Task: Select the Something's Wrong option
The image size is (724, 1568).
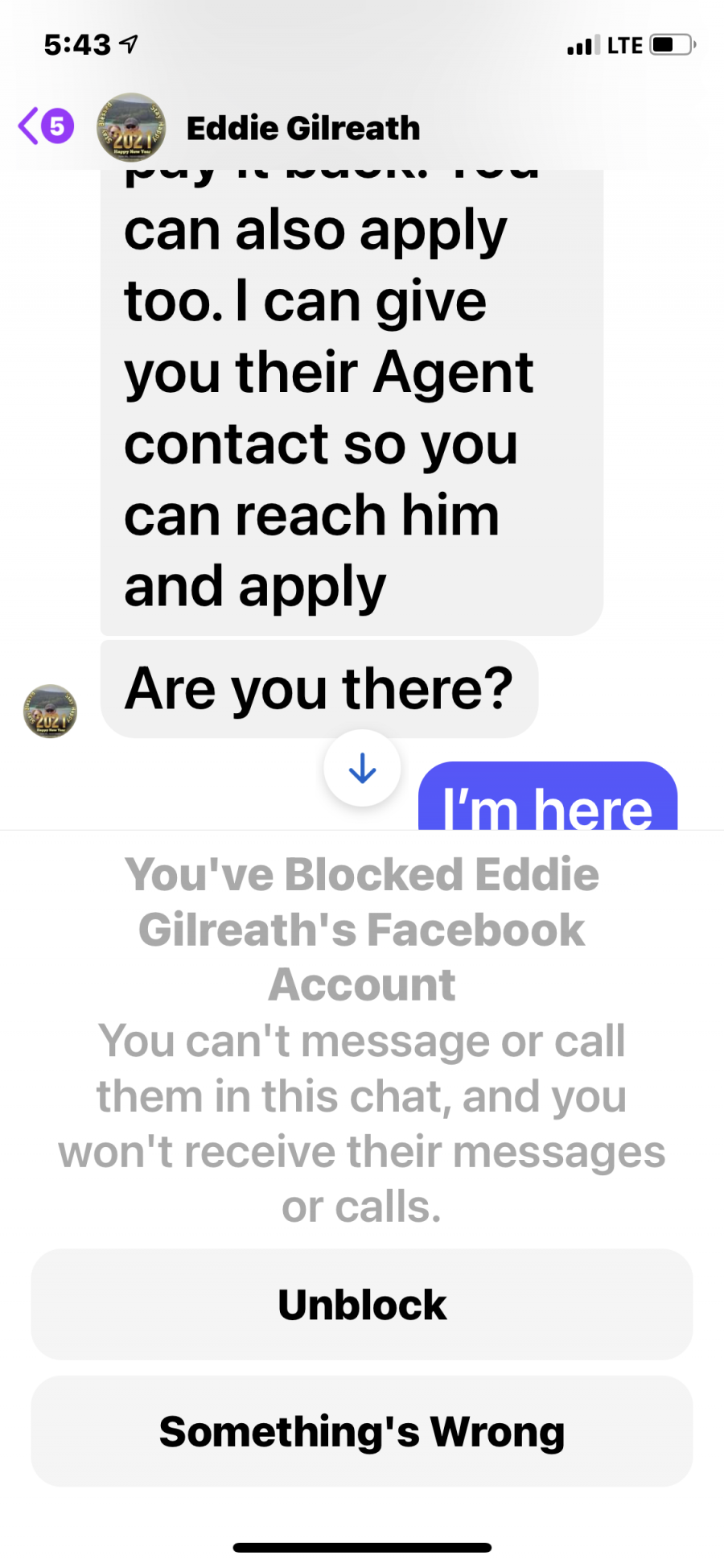Action: [362, 1431]
